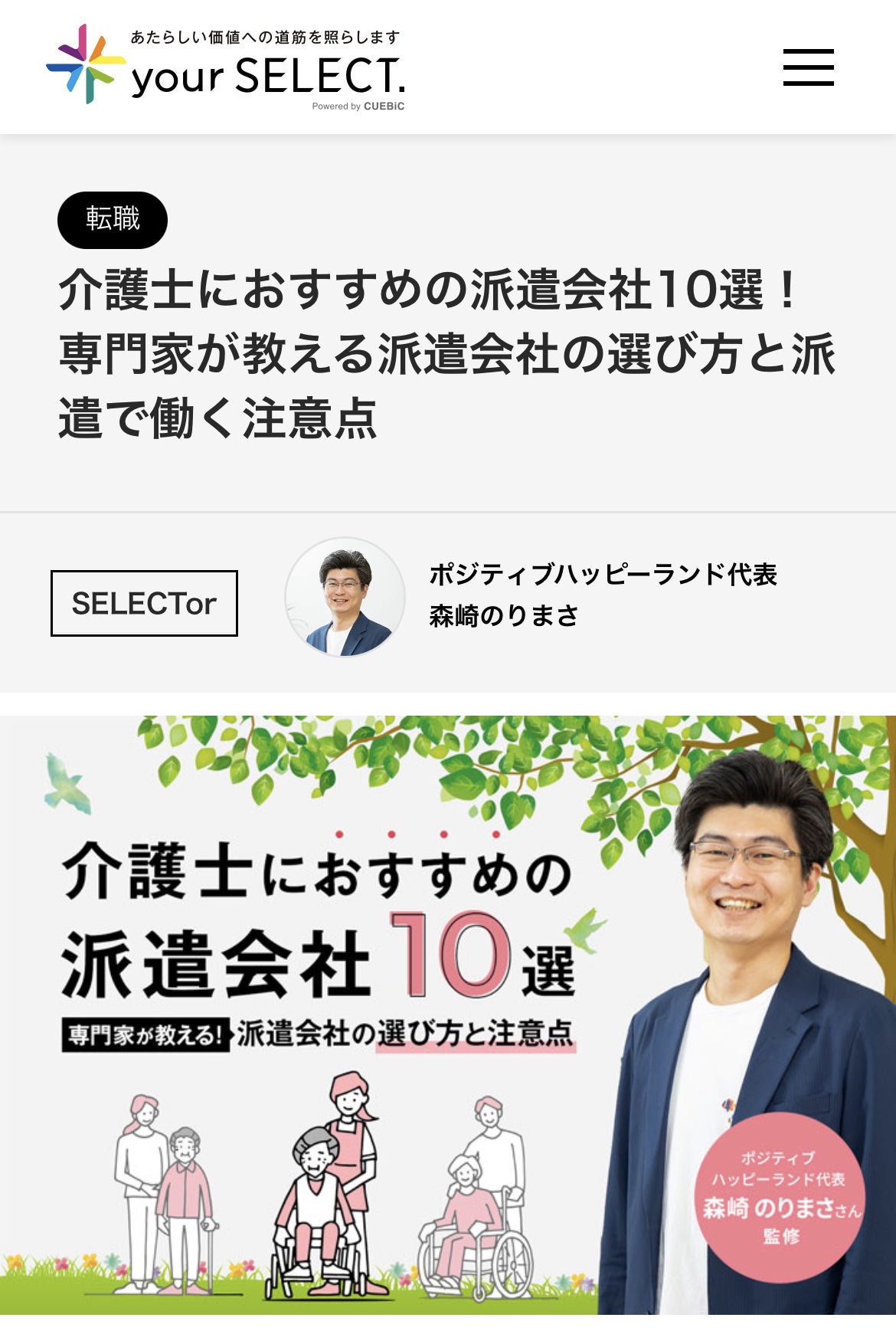Open the 転職 category tag
The width and height of the screenshot is (896, 1334).
coord(113,220)
